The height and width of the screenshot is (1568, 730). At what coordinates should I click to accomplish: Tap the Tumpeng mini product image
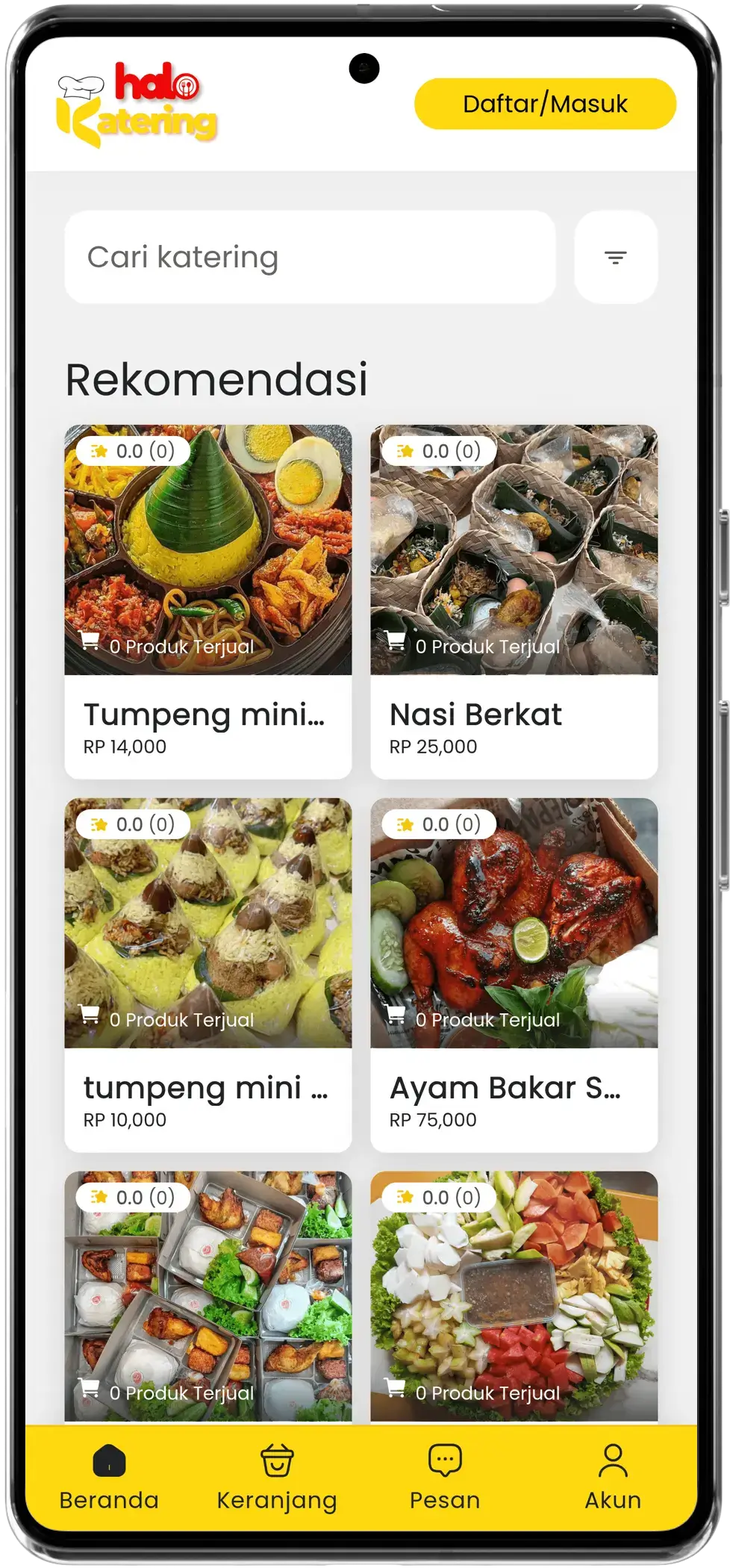click(x=208, y=553)
